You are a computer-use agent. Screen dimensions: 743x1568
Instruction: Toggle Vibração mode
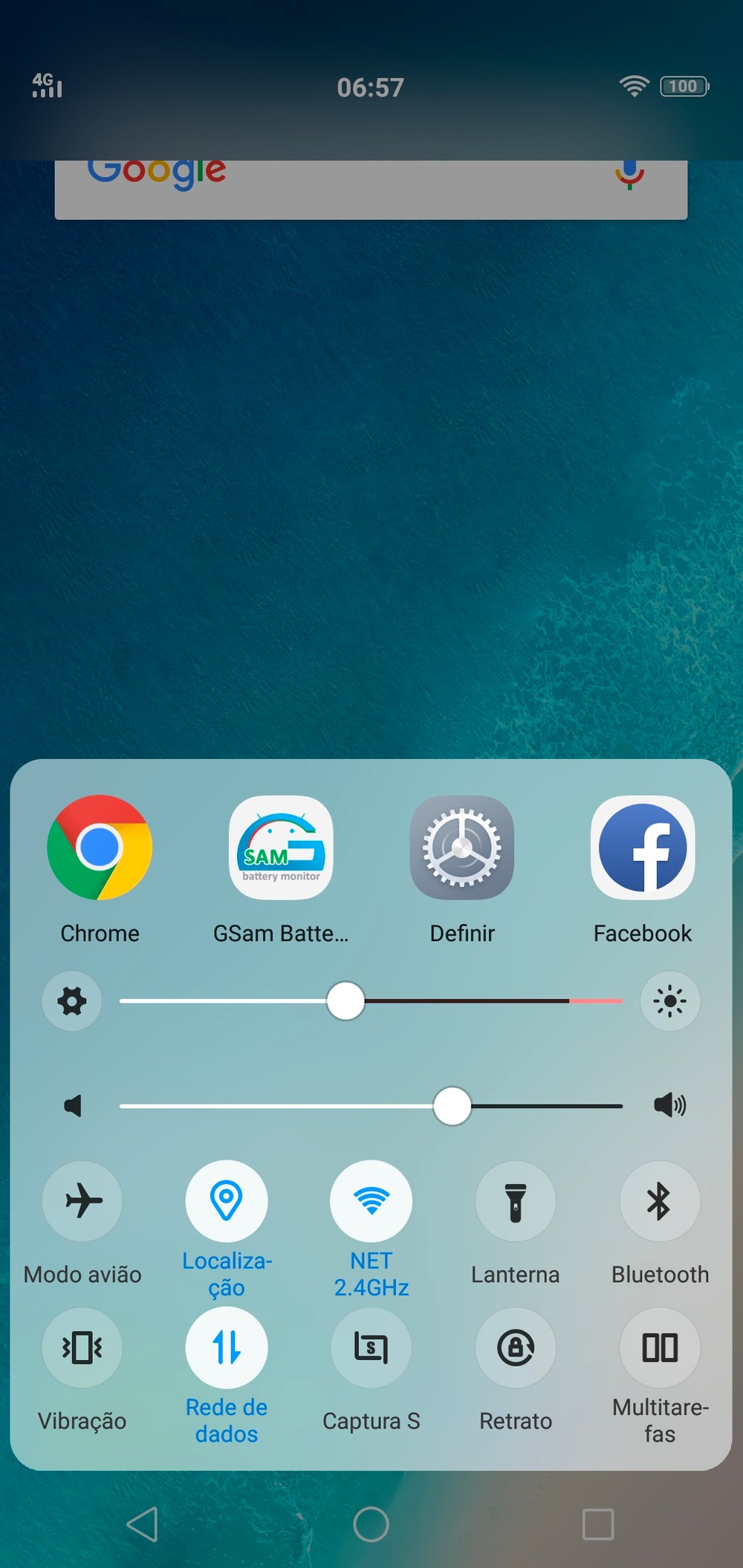tap(82, 1347)
